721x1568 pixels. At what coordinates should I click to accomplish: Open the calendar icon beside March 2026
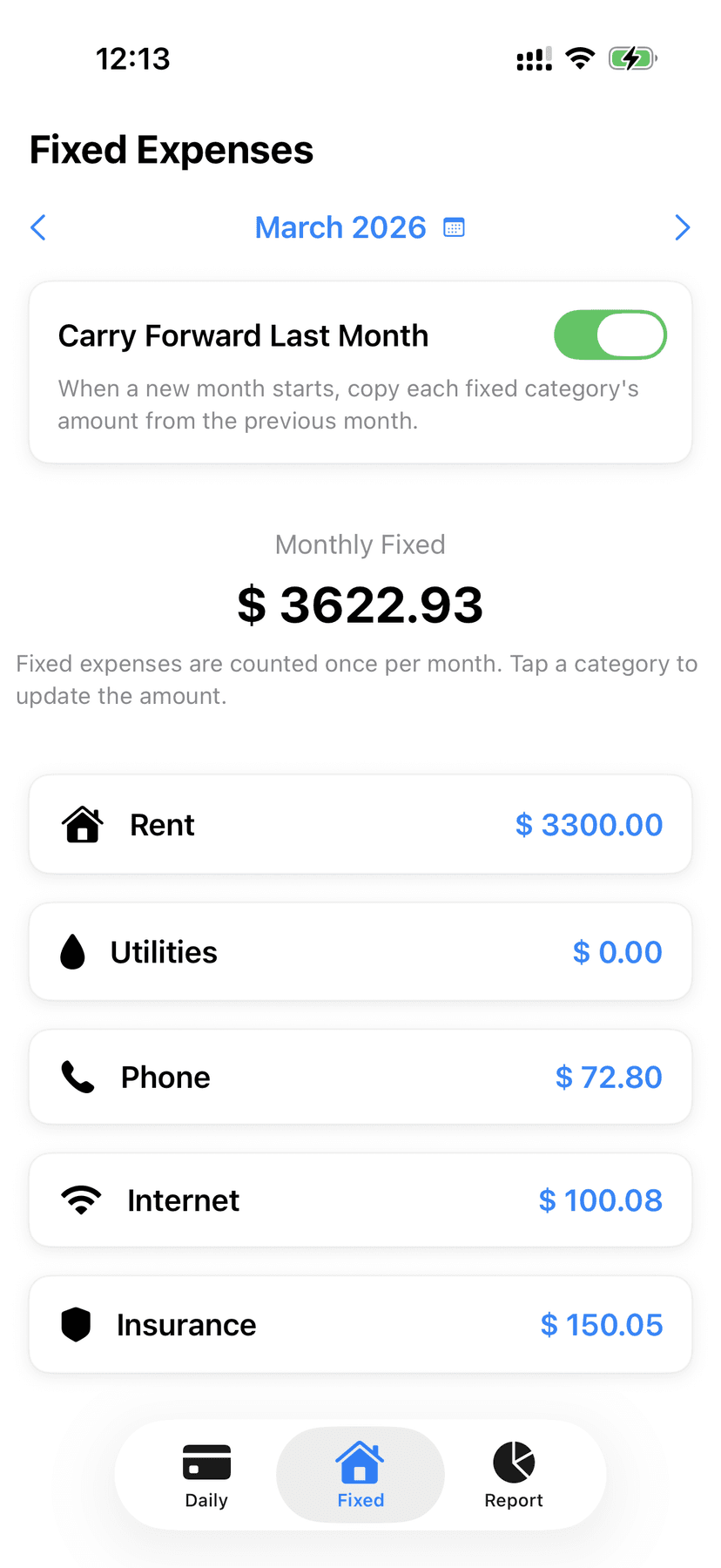click(453, 227)
